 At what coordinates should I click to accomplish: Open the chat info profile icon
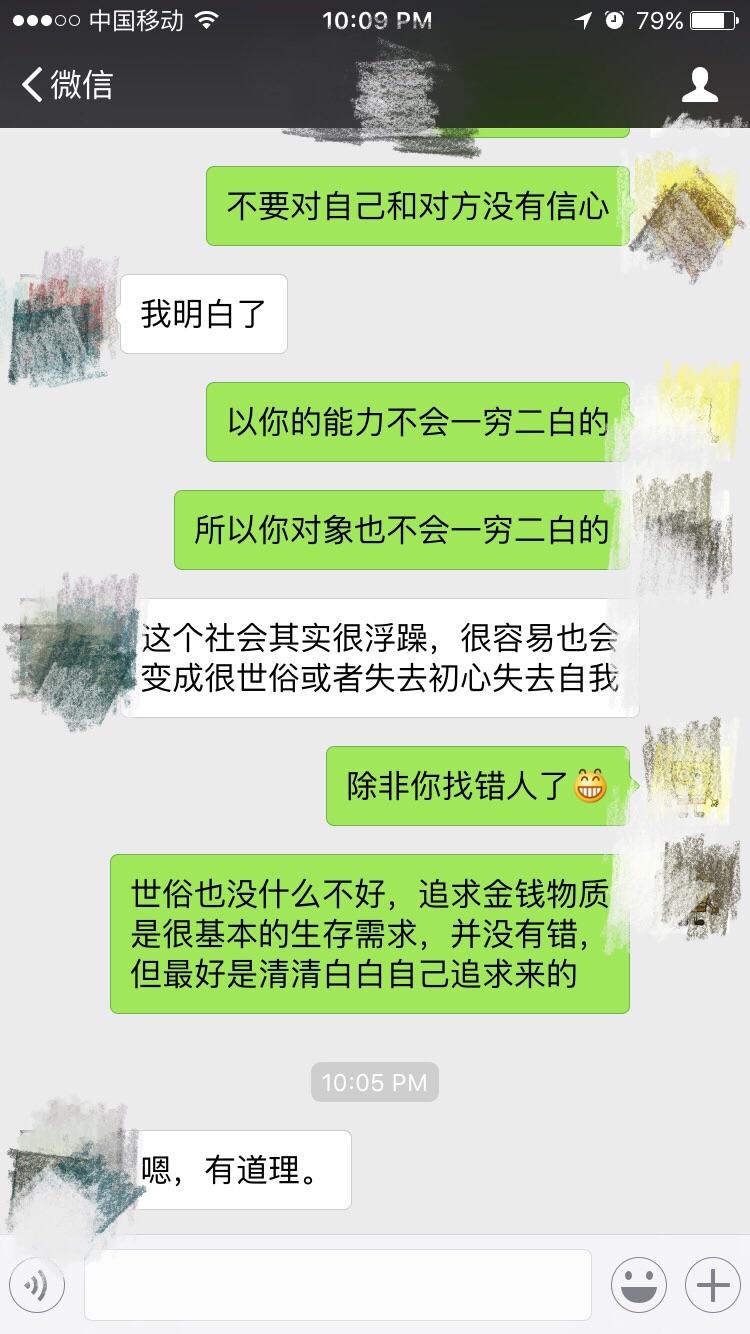(699, 85)
